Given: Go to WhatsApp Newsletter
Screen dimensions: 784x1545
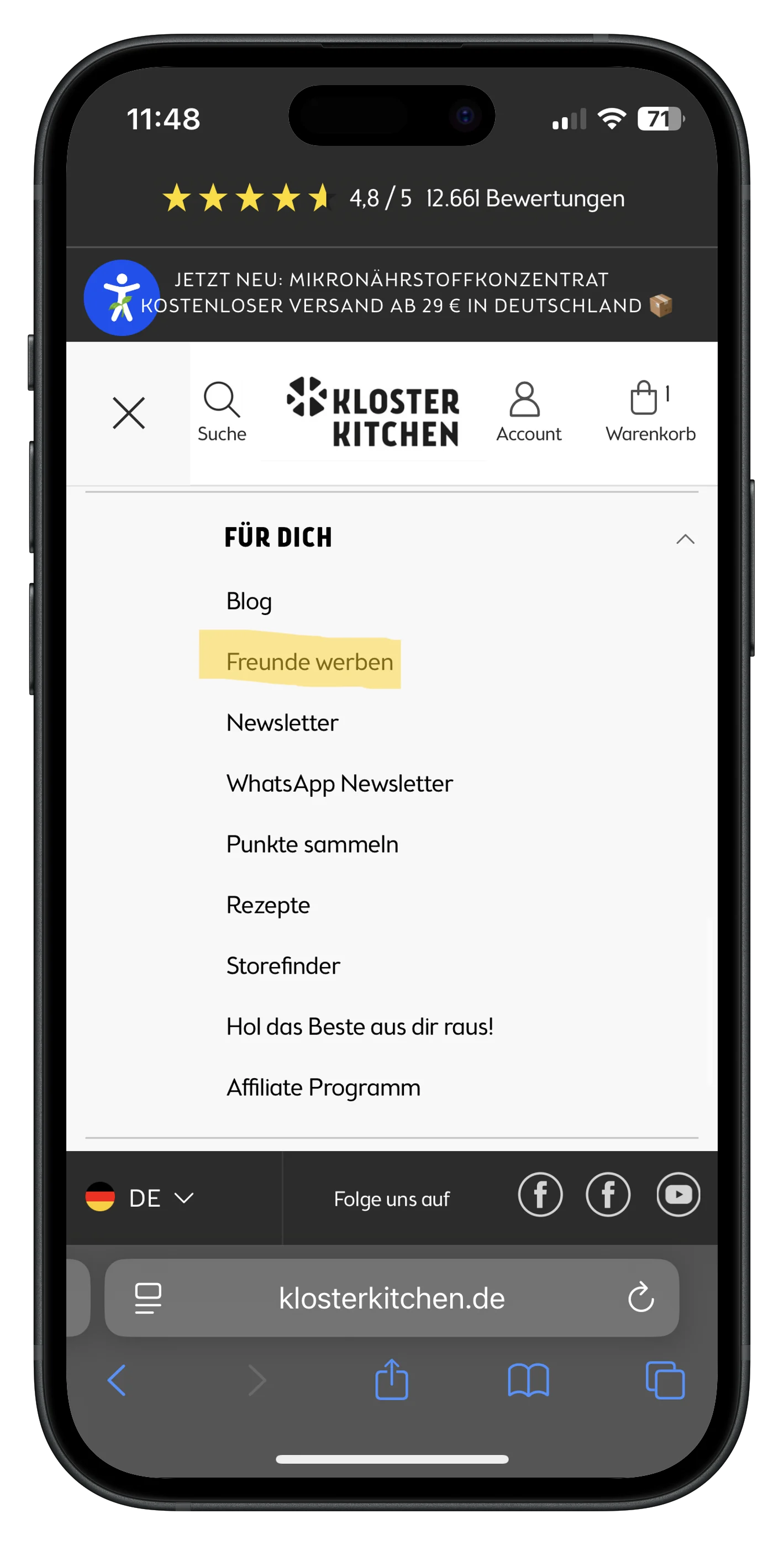Looking at the screenshot, I should (340, 784).
